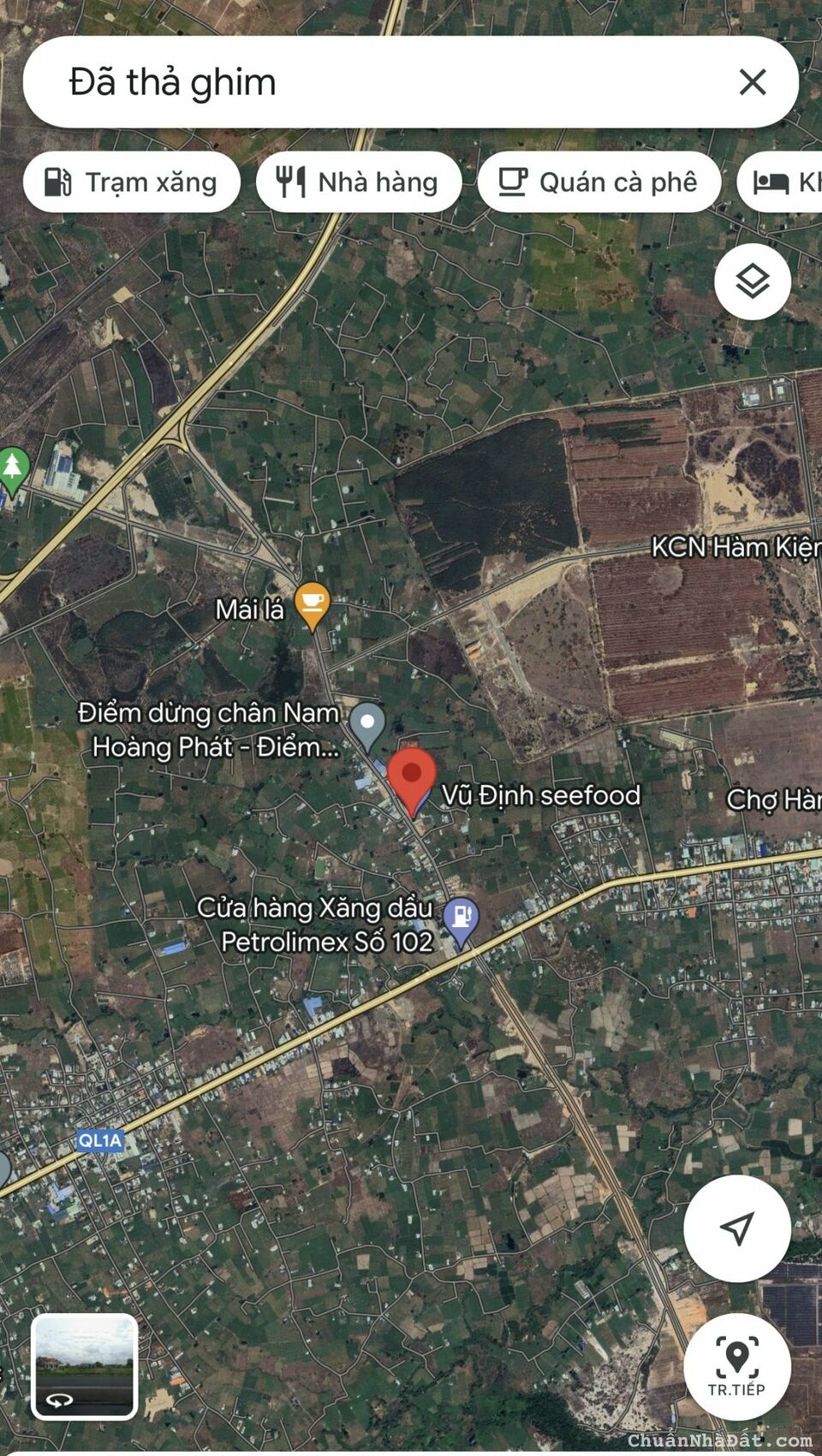822x1456 pixels.
Task: Open the Mái lá café marker
Action: [x=313, y=604]
